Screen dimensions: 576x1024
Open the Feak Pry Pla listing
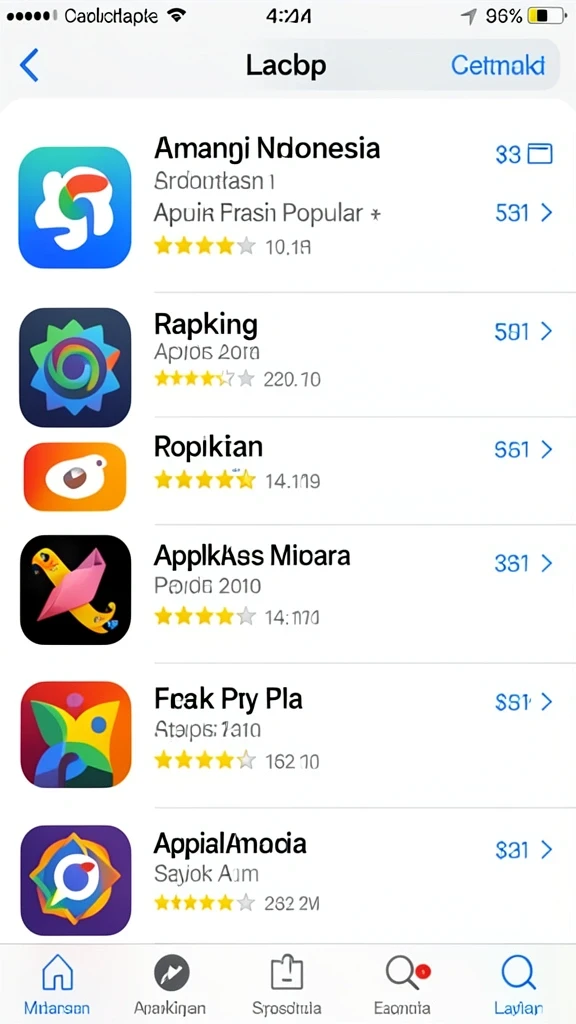(x=288, y=735)
